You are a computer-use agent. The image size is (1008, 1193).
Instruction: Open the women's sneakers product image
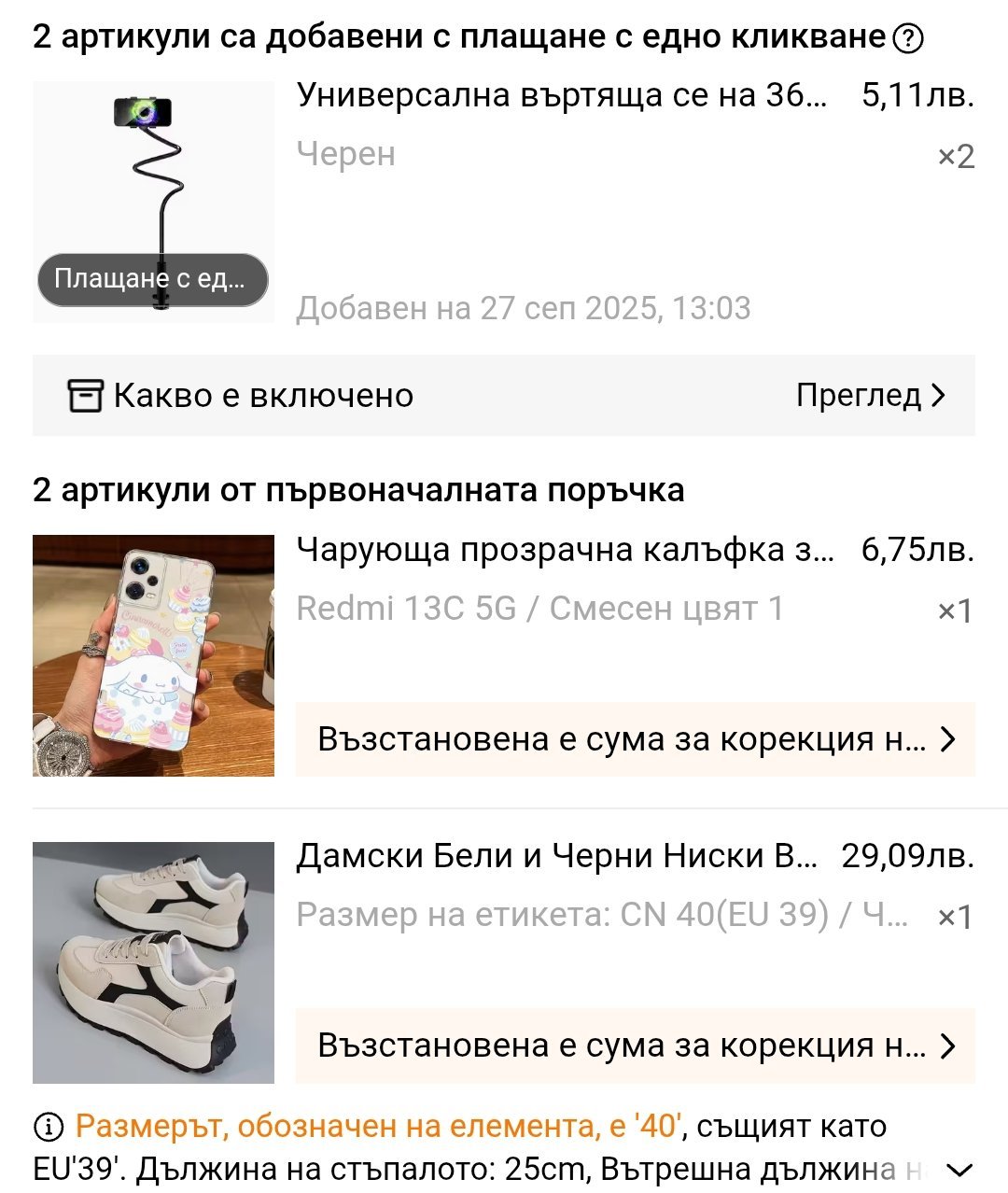click(153, 962)
